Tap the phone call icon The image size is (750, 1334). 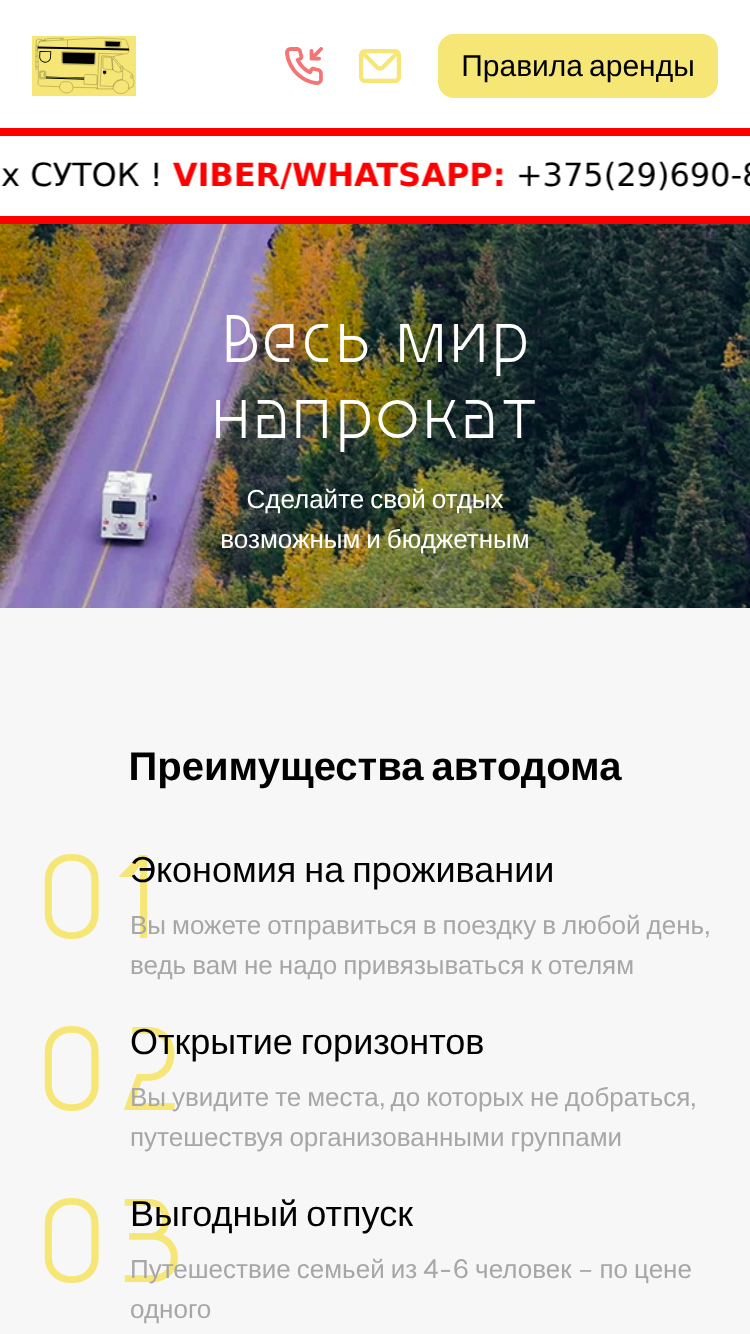point(304,66)
